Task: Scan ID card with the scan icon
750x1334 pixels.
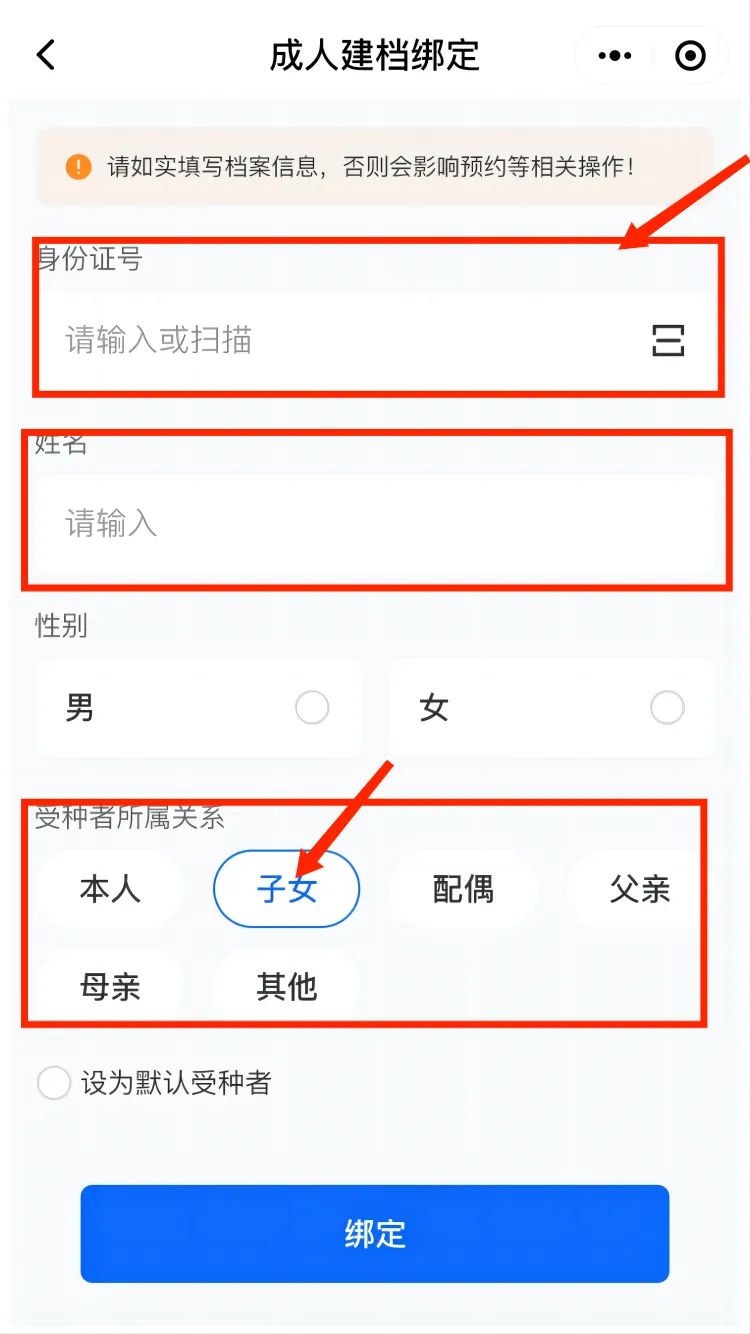Action: 668,341
